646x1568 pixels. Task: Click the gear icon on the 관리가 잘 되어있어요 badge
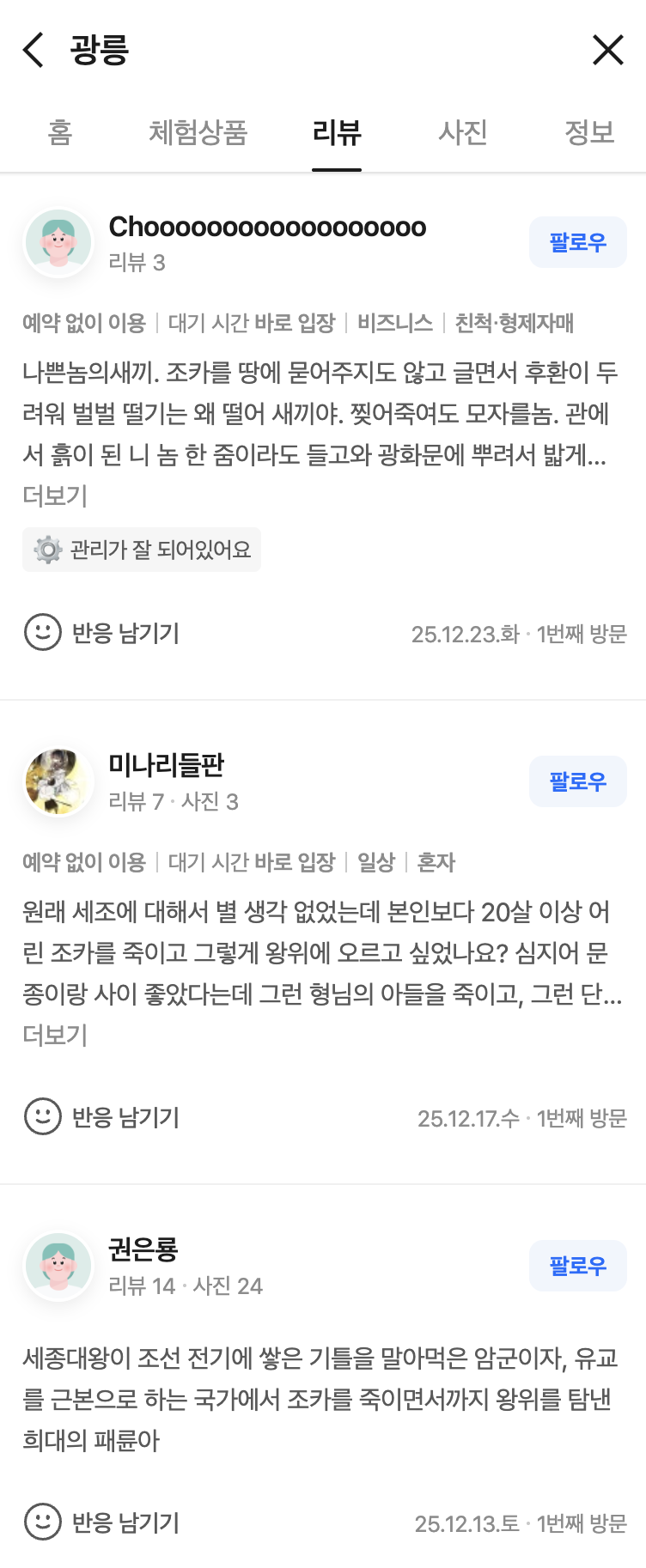pos(48,549)
